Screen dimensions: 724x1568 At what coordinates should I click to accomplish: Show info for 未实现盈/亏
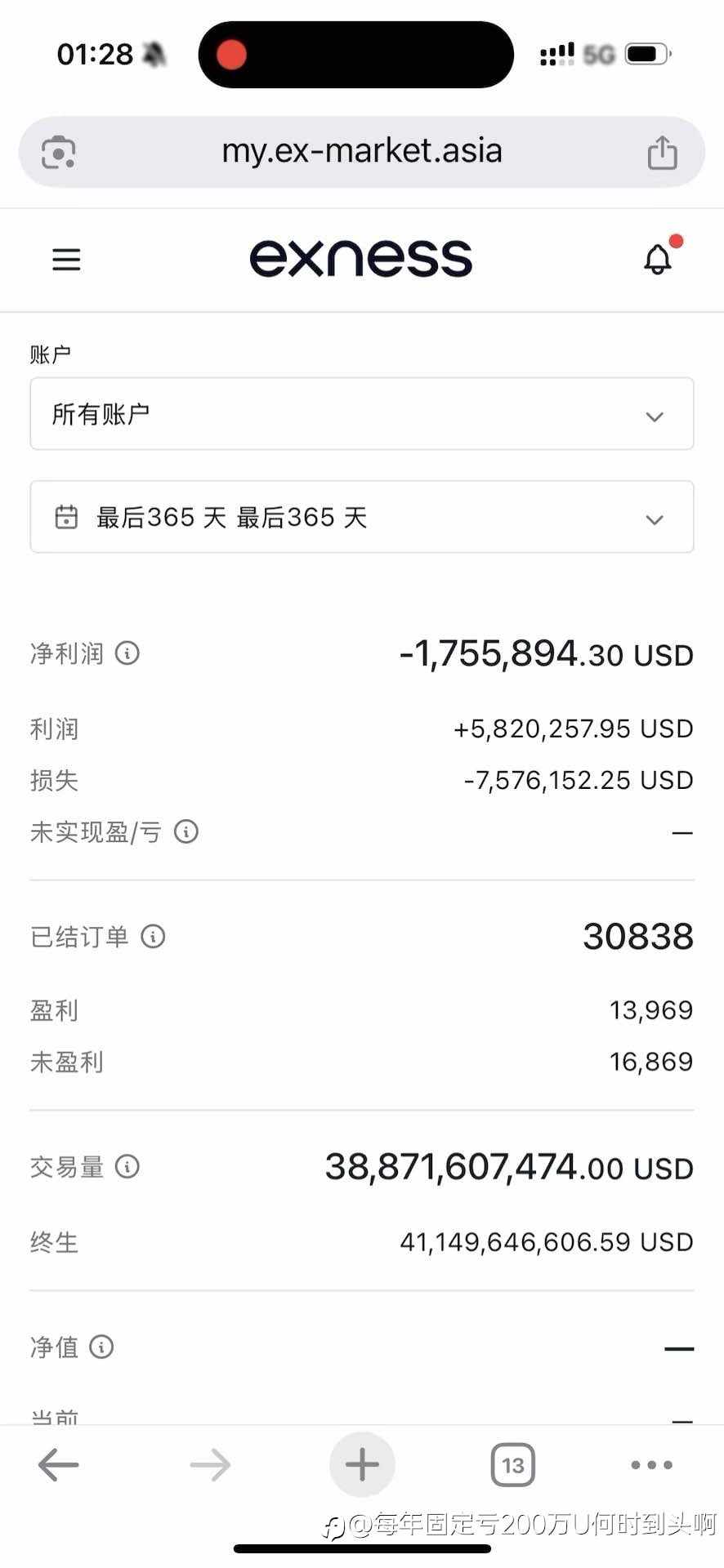tap(186, 832)
